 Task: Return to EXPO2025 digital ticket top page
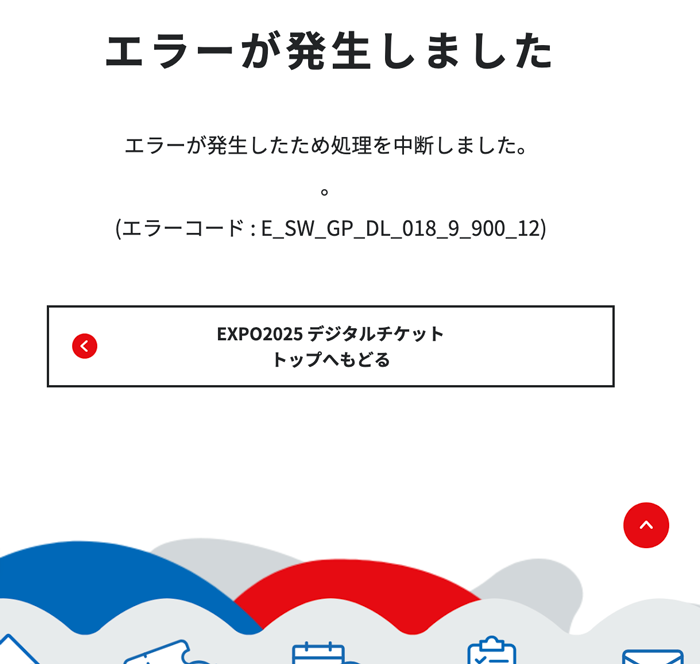coord(330,346)
